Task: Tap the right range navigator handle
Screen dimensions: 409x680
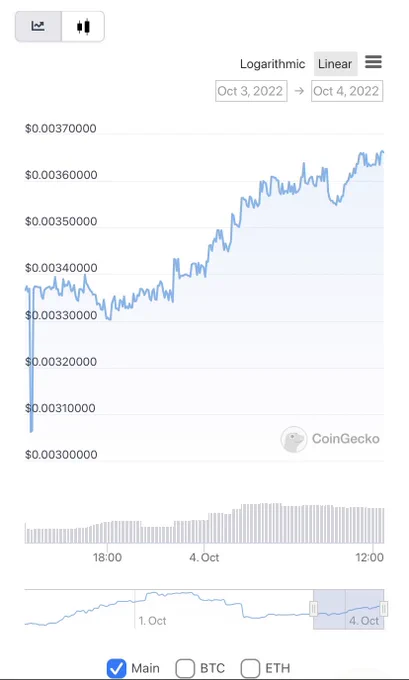Action: (383, 609)
